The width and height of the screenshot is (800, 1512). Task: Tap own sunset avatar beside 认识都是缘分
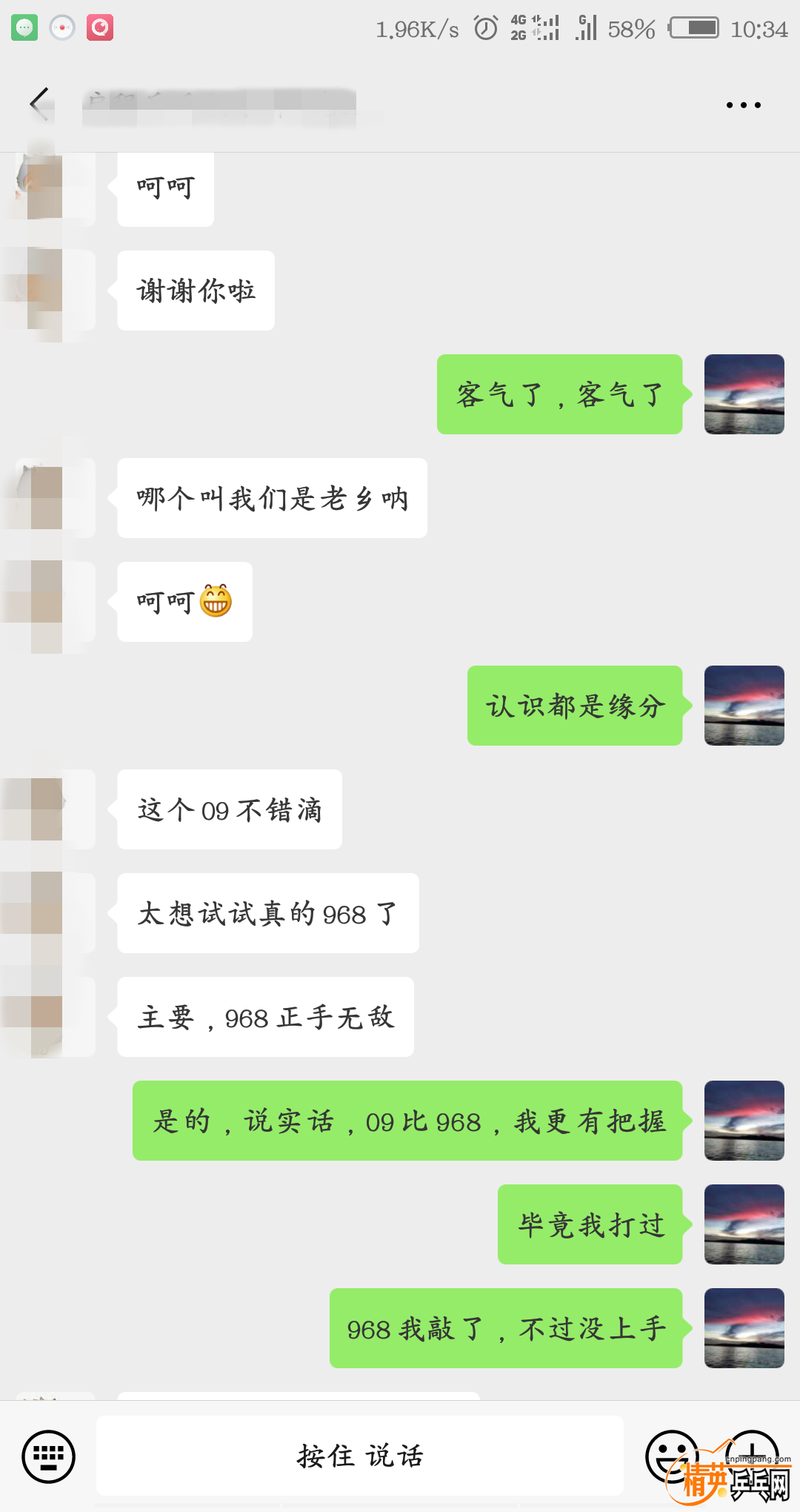pyautogui.click(x=744, y=706)
